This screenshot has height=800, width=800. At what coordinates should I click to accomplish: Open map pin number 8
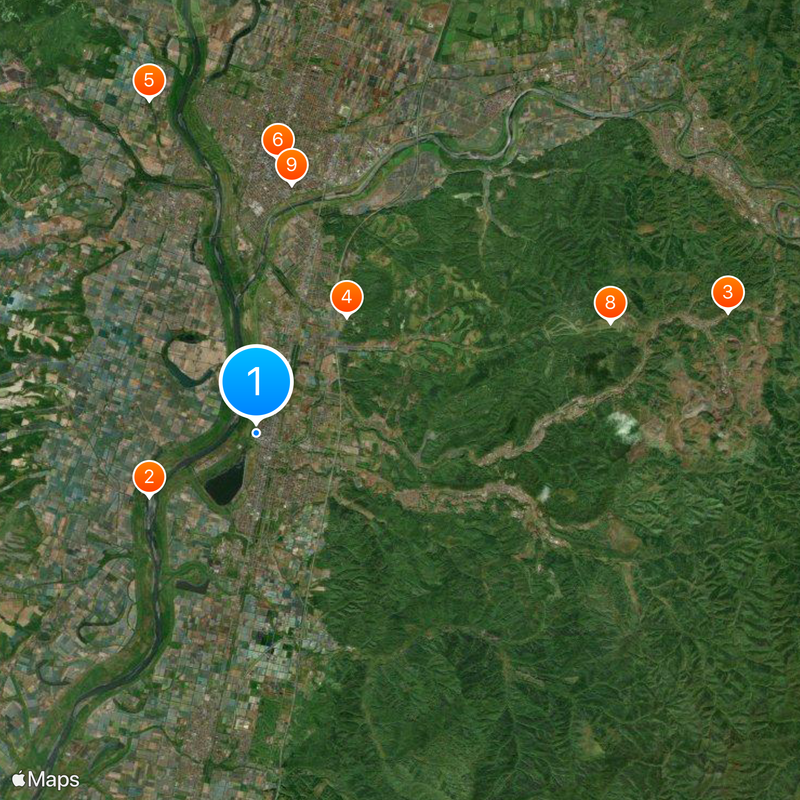tap(610, 303)
